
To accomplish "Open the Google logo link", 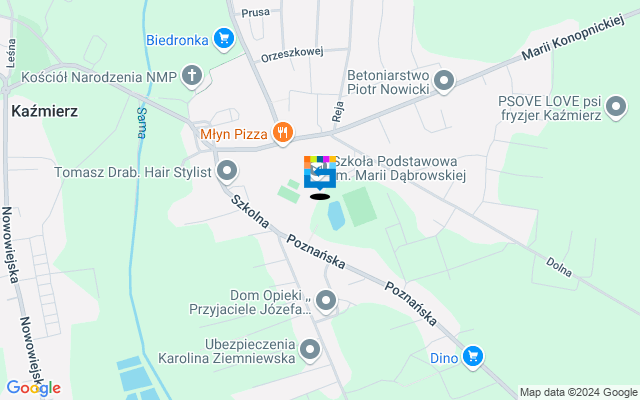I will tap(33, 388).
